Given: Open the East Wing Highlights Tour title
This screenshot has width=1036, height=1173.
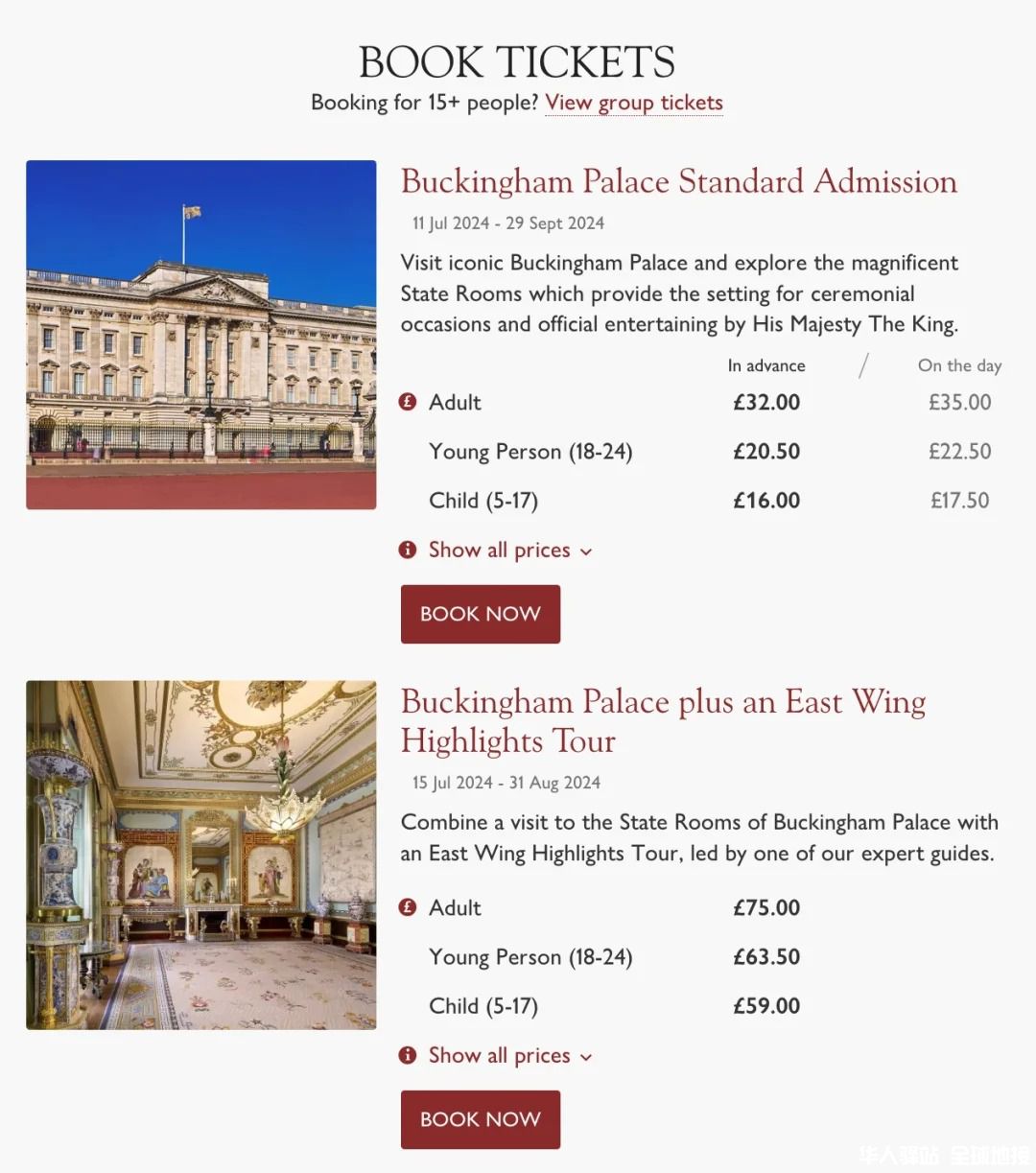Looking at the screenshot, I should (x=662, y=721).
